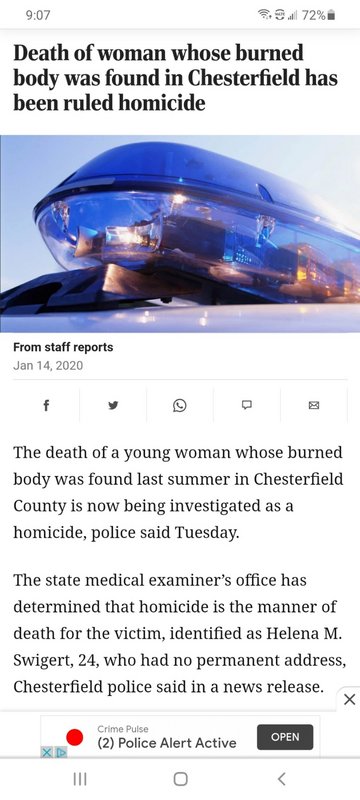Go back using the system back button
Viewport: 360px width, 800px height.
[281, 779]
